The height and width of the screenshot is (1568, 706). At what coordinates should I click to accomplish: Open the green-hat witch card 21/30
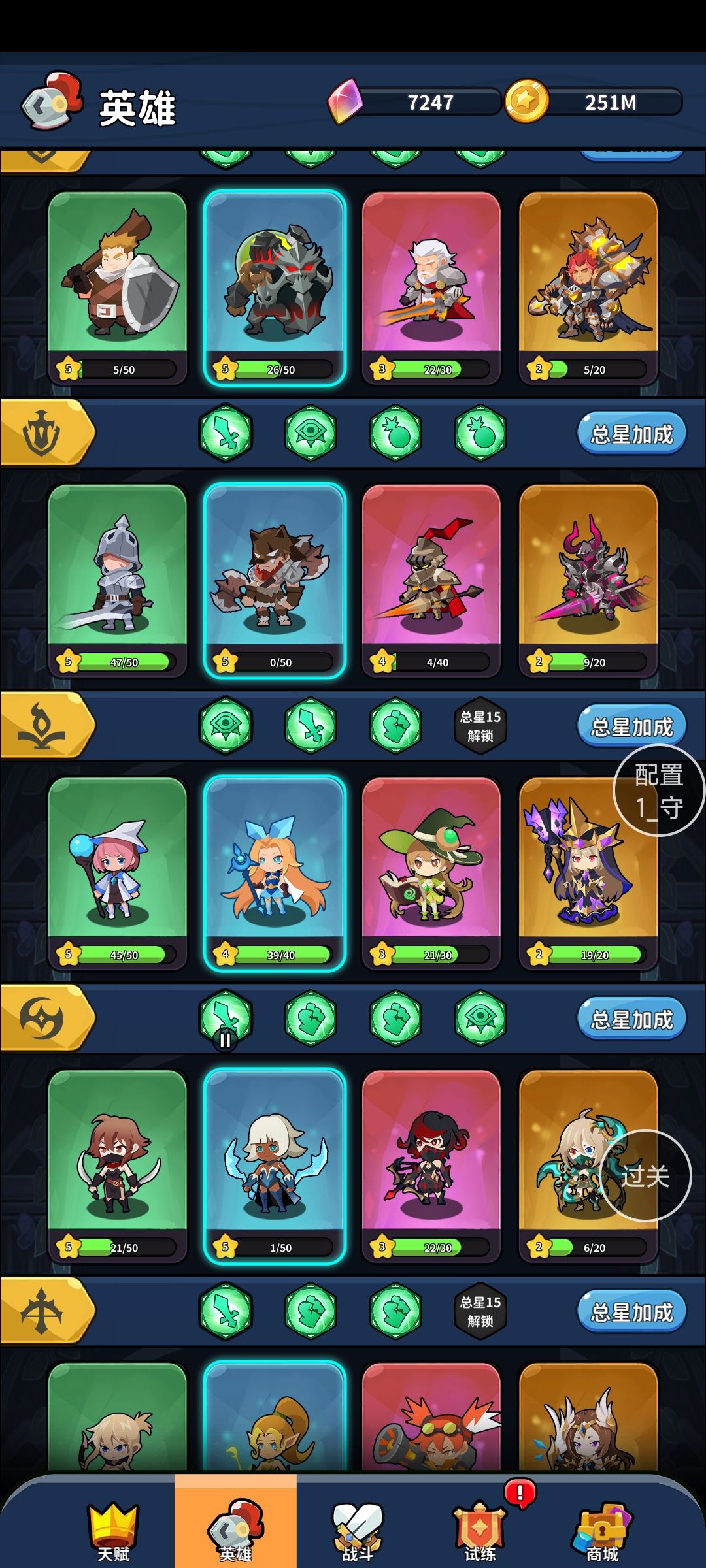pos(431,873)
